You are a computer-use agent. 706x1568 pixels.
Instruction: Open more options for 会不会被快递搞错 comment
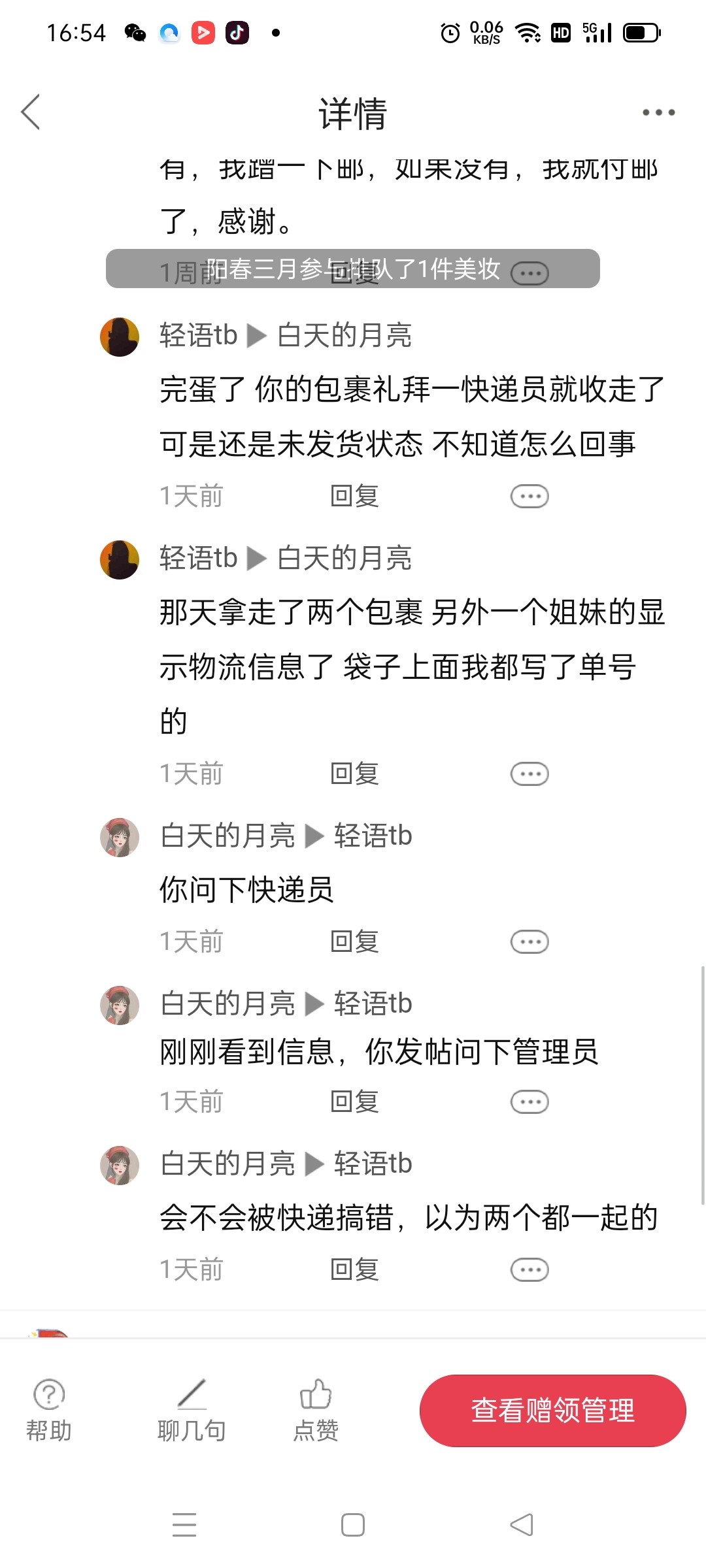click(x=529, y=1270)
